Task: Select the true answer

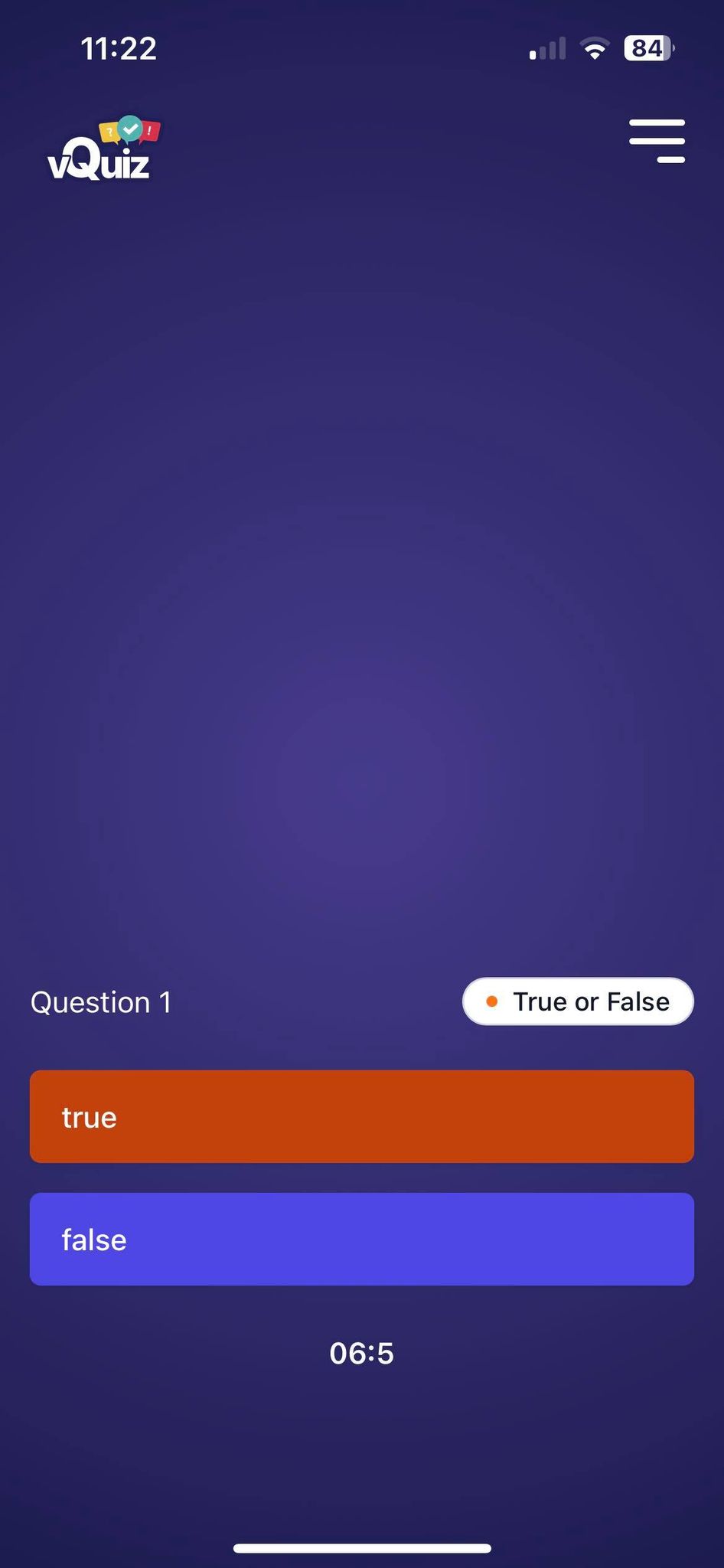Action: tap(361, 1116)
